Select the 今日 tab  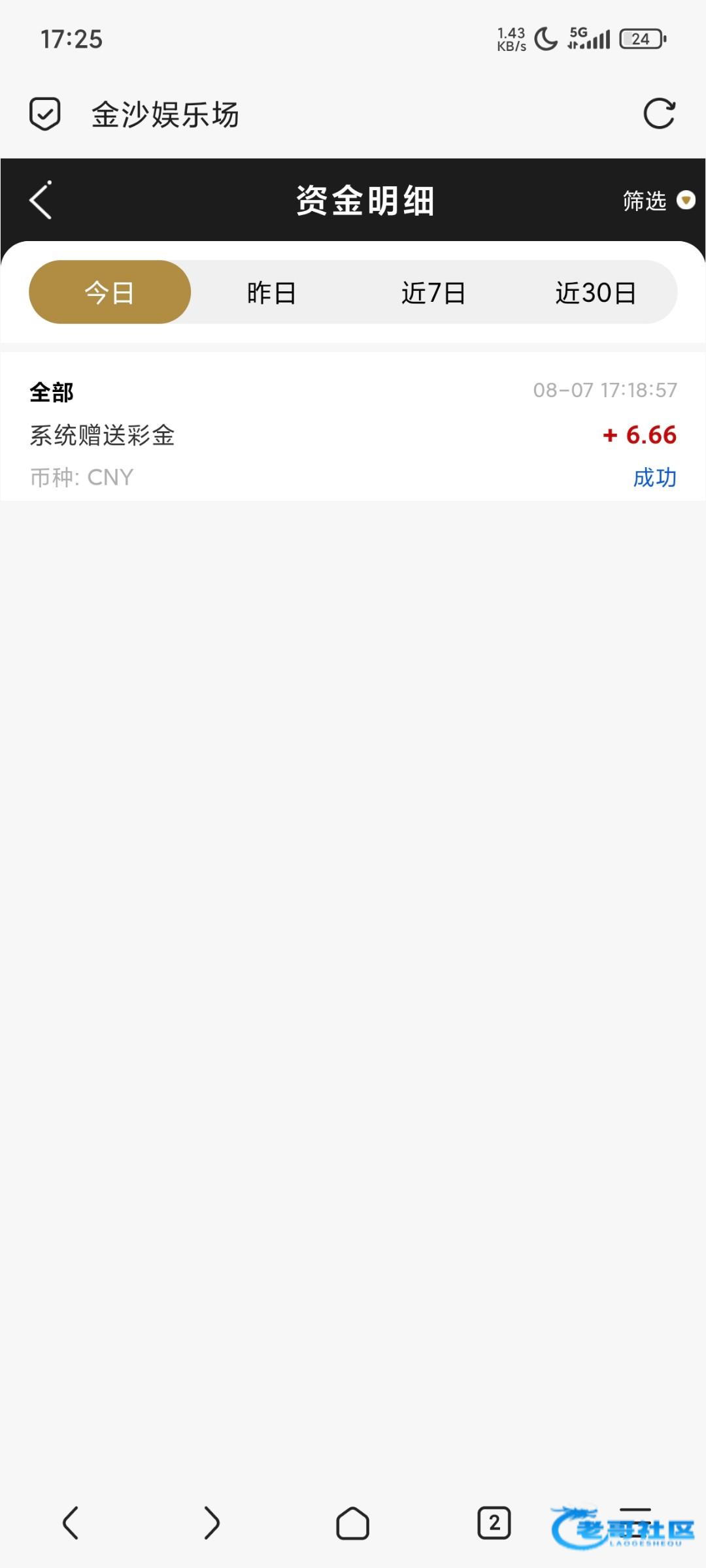click(x=110, y=293)
